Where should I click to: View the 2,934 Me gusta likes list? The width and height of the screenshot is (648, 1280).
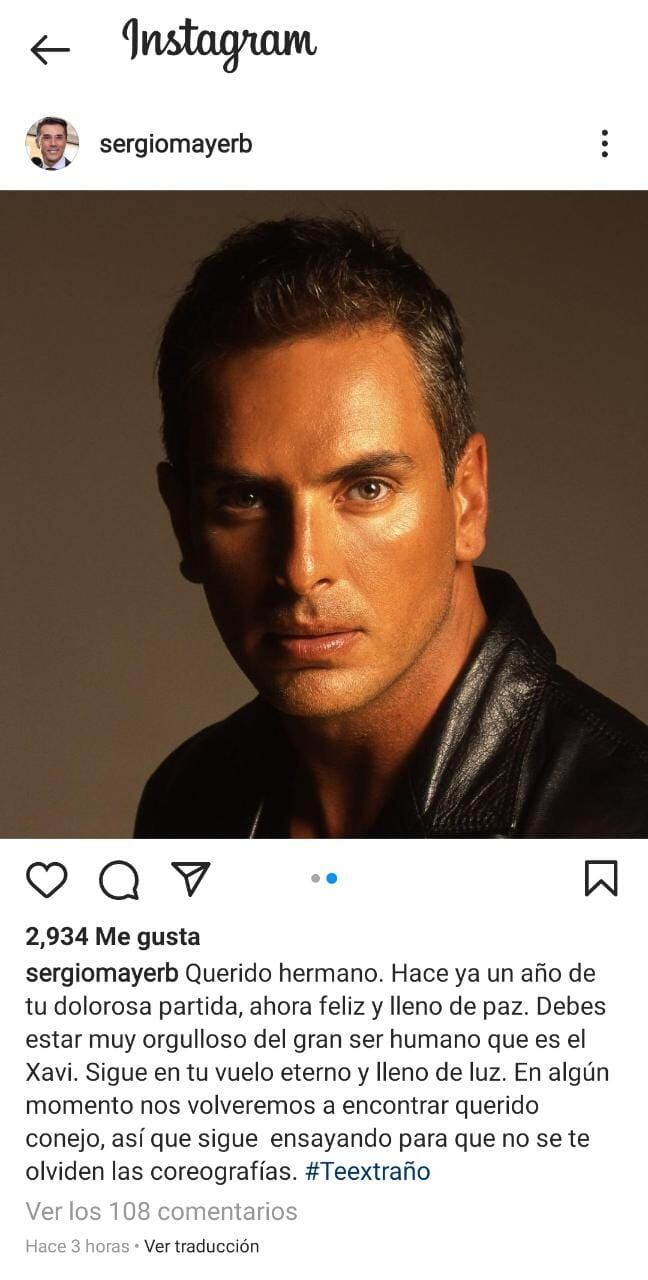pos(112,937)
